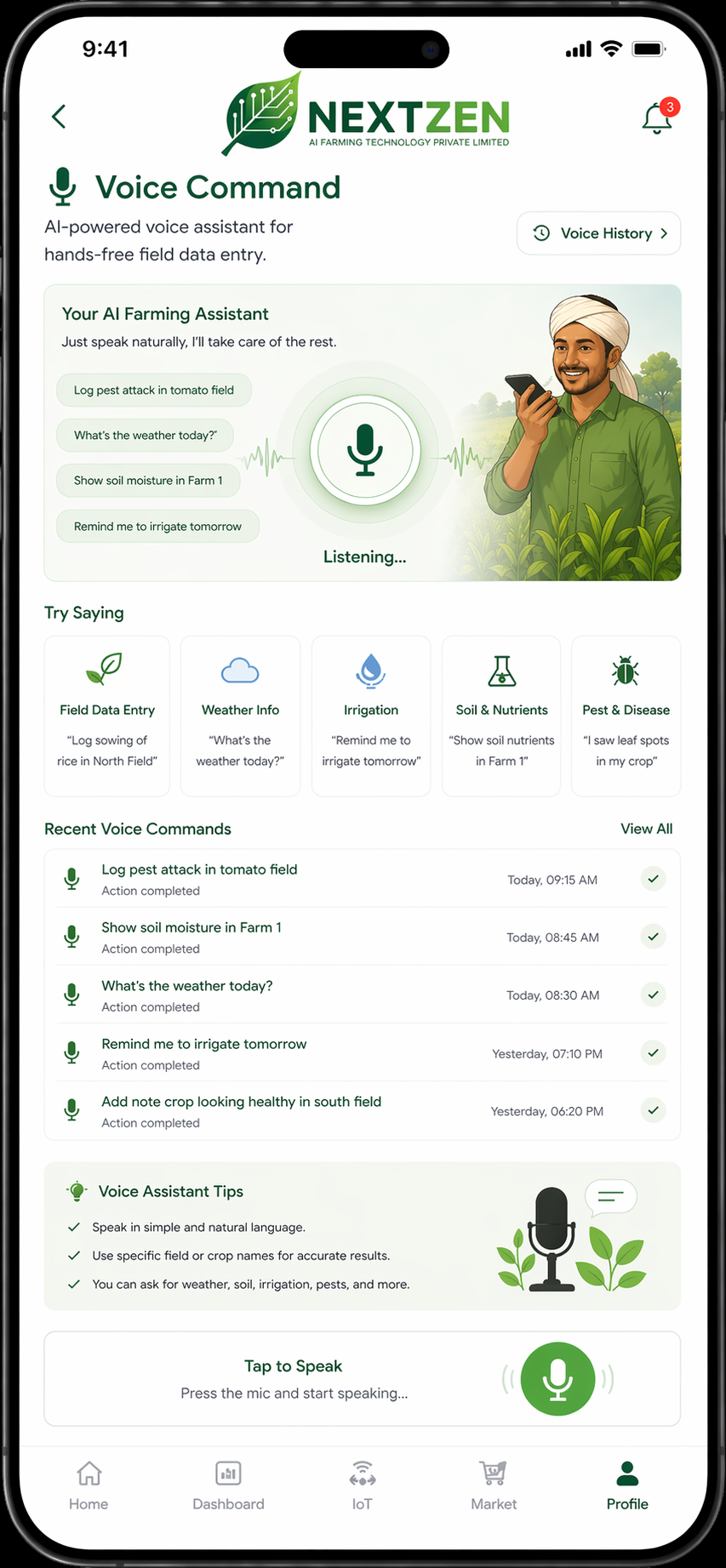Open the Weather Info card
The image size is (726, 1568).
[240, 716]
